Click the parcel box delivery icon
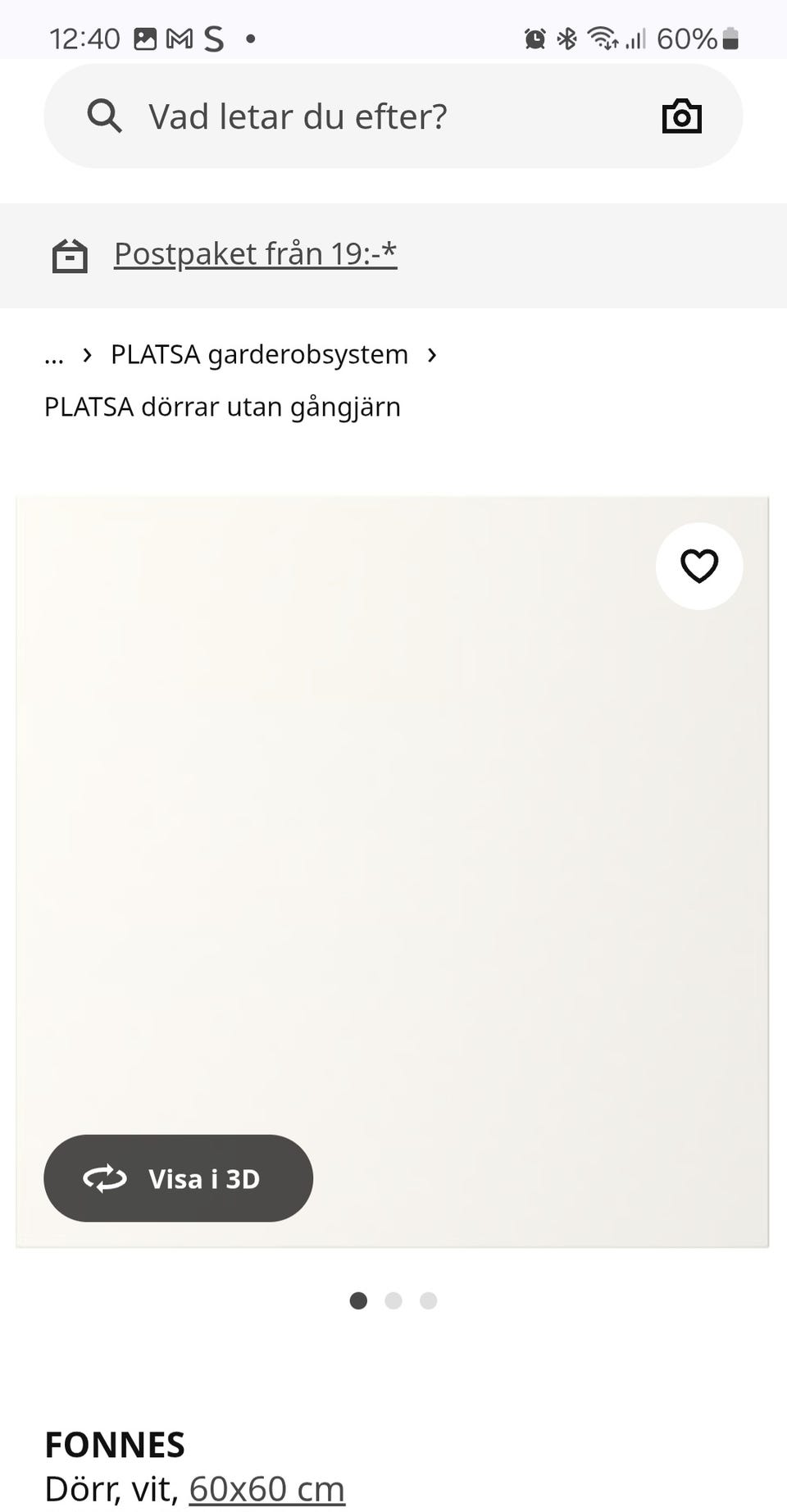 pyautogui.click(x=70, y=255)
